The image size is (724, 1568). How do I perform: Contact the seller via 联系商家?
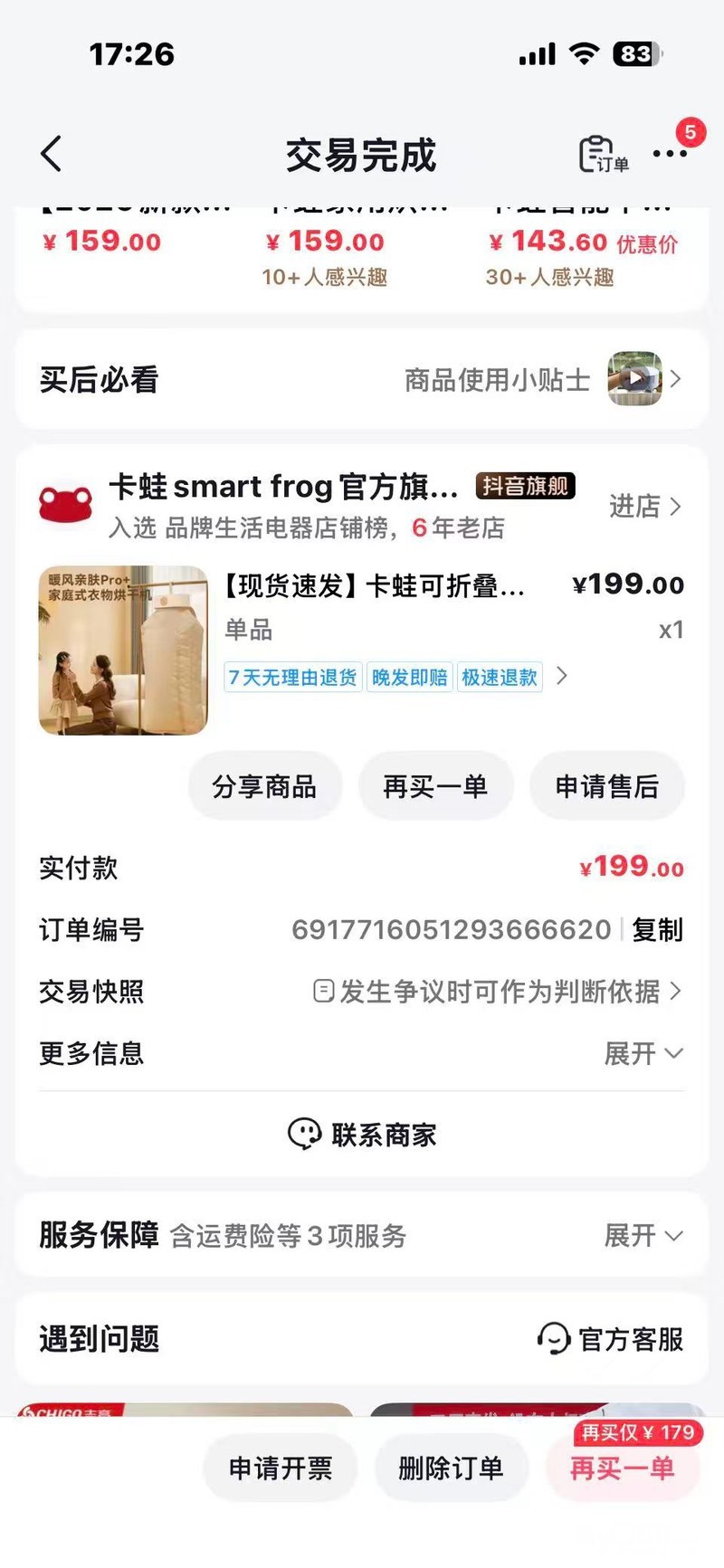pyautogui.click(x=362, y=1134)
